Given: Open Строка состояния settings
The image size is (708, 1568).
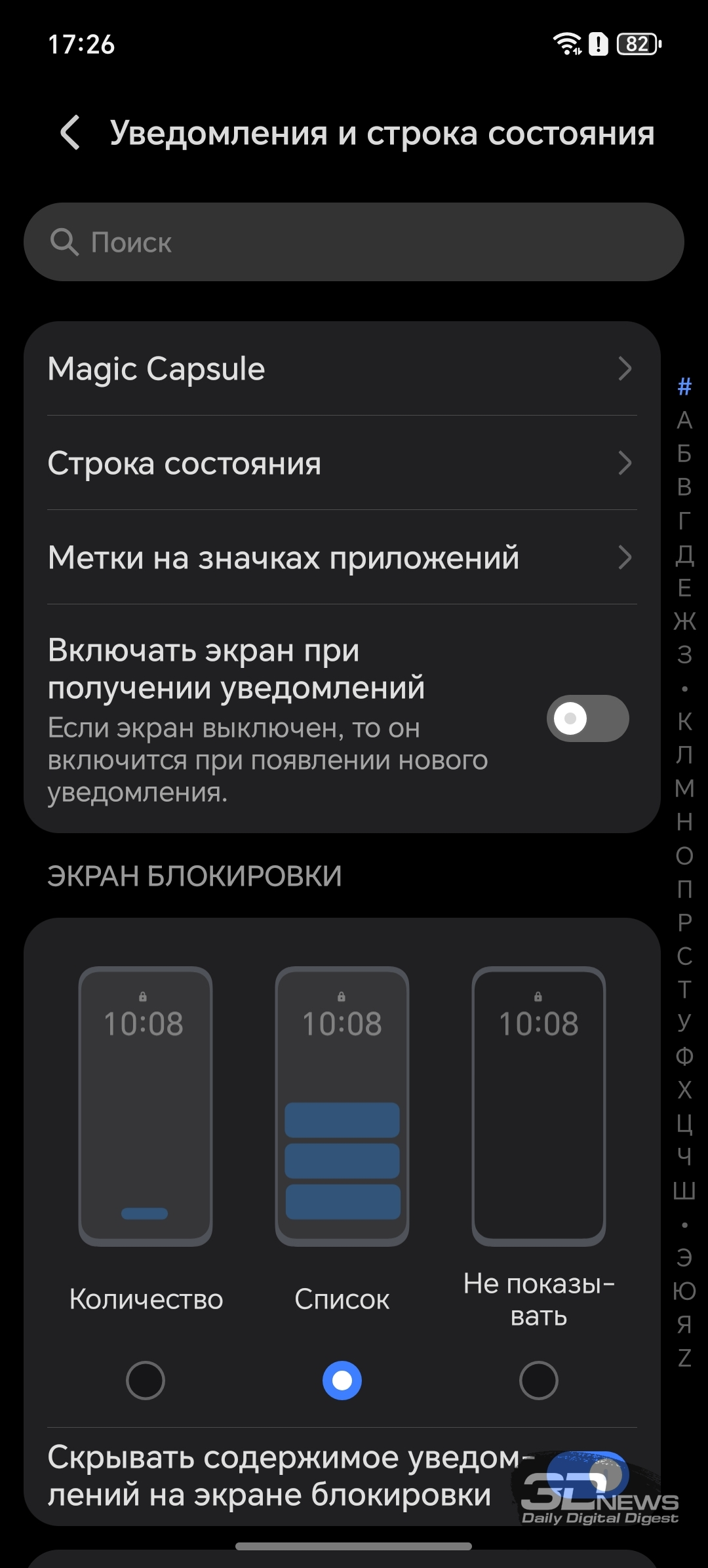Looking at the screenshot, I should point(341,463).
